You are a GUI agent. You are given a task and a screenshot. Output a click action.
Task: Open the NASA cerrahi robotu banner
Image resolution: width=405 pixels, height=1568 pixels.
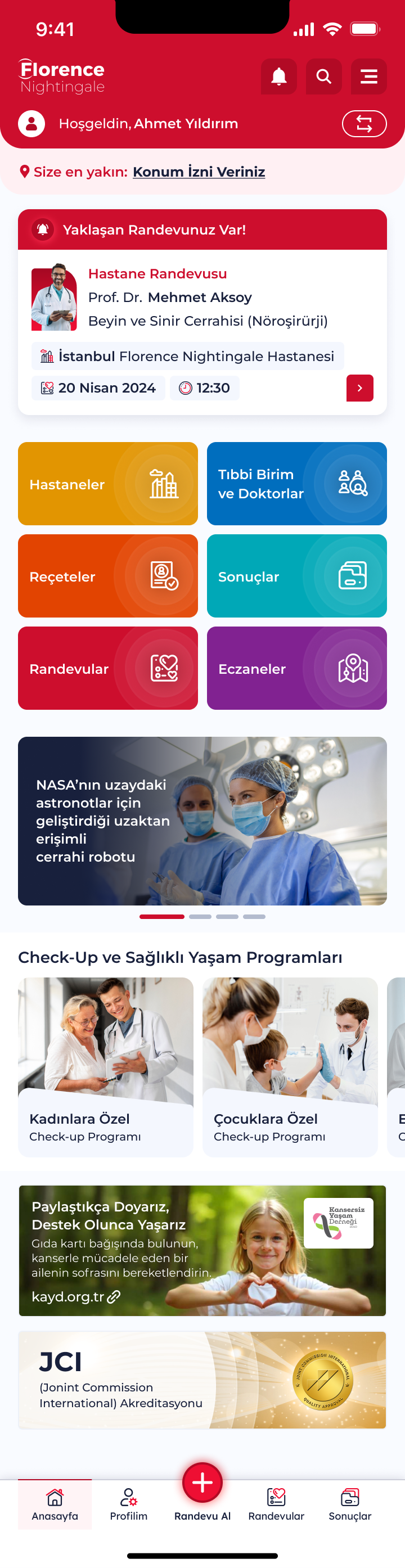[202, 821]
